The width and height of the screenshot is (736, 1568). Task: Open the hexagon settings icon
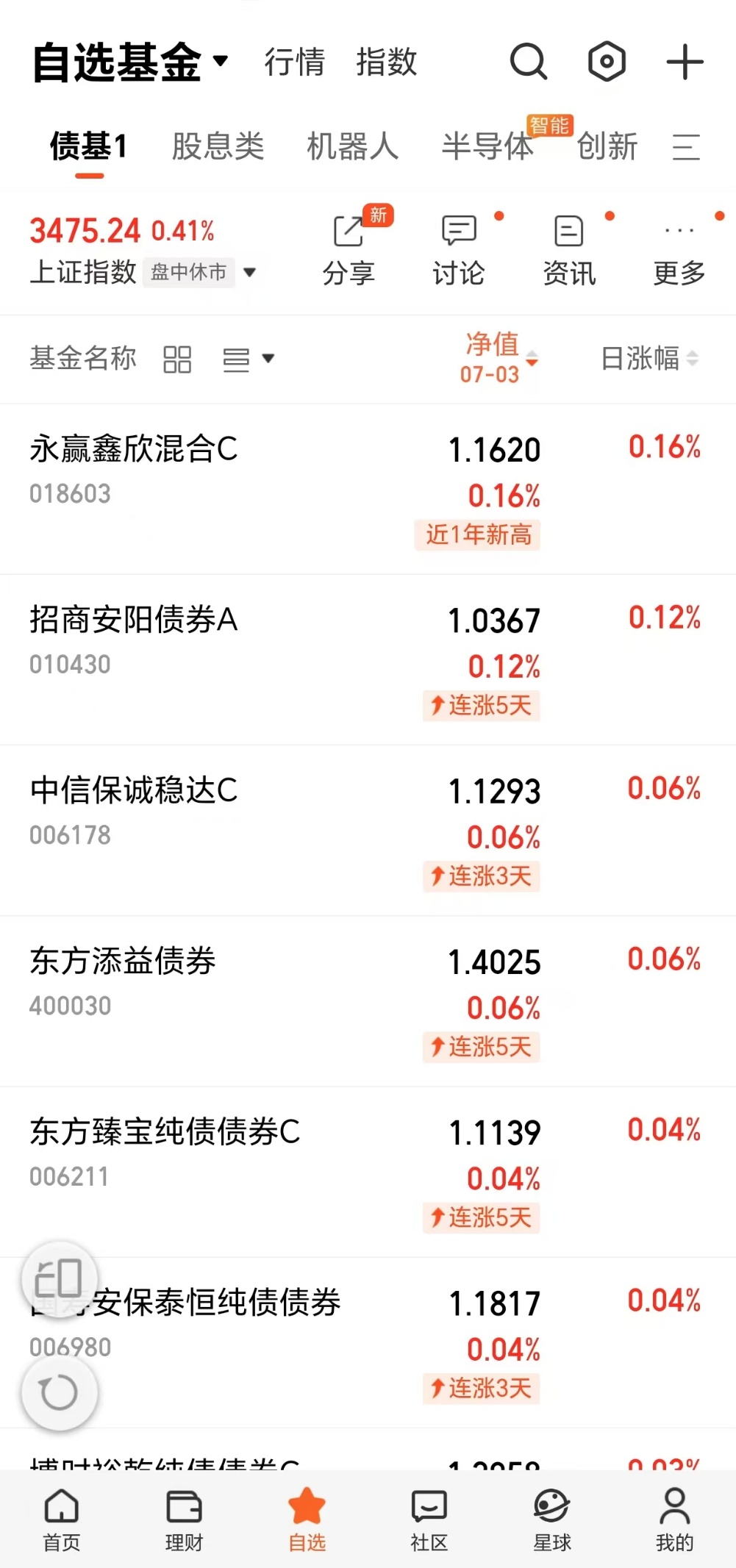tap(607, 62)
